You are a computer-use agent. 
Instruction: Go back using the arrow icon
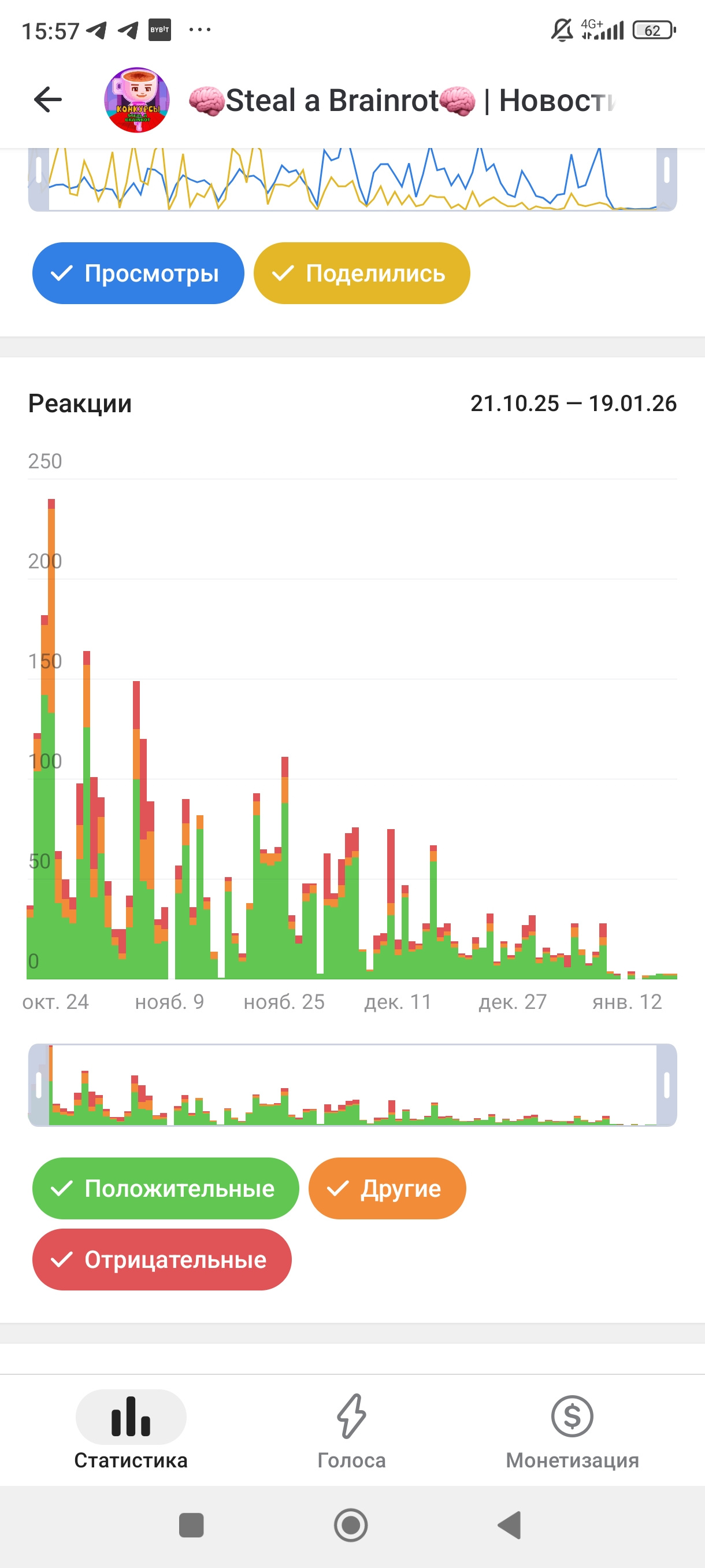[48, 99]
